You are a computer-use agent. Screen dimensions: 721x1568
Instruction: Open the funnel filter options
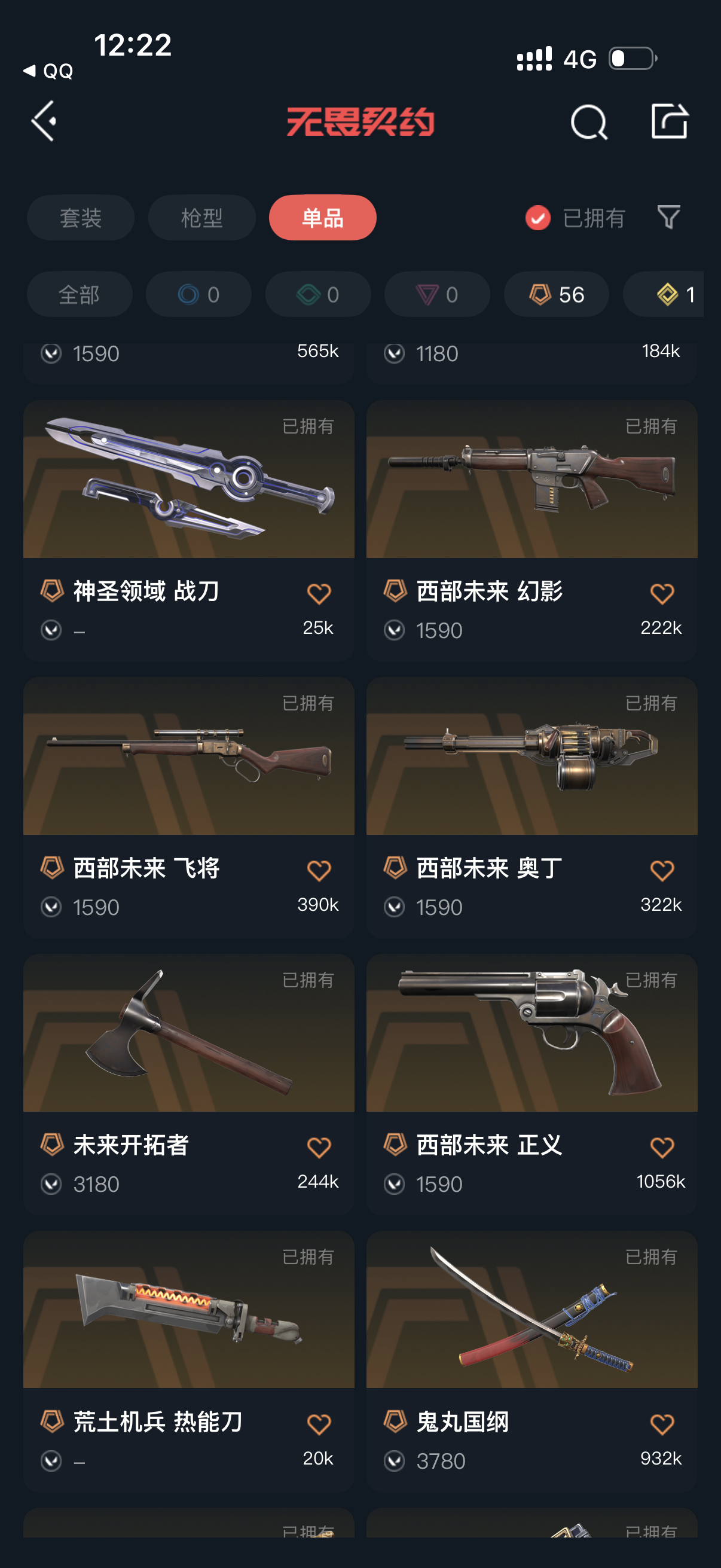pos(668,217)
